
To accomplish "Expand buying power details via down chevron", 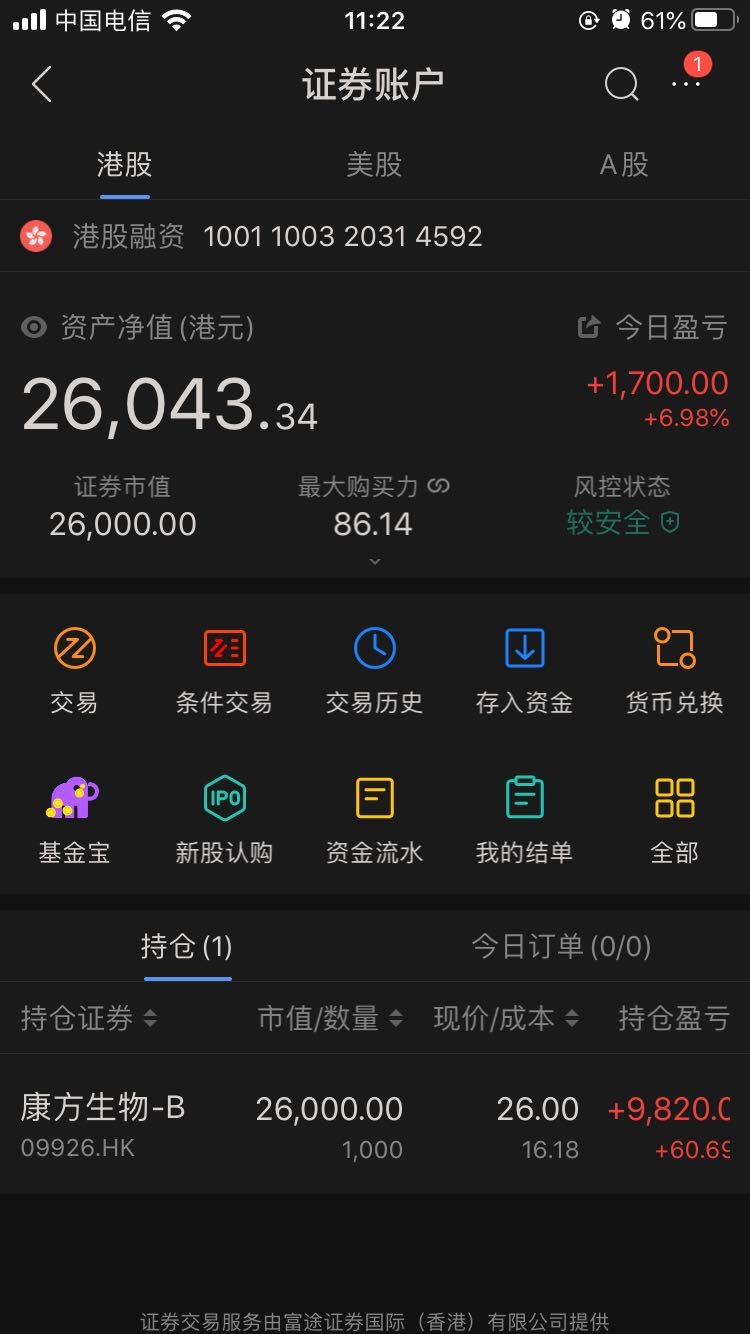I will (x=374, y=561).
